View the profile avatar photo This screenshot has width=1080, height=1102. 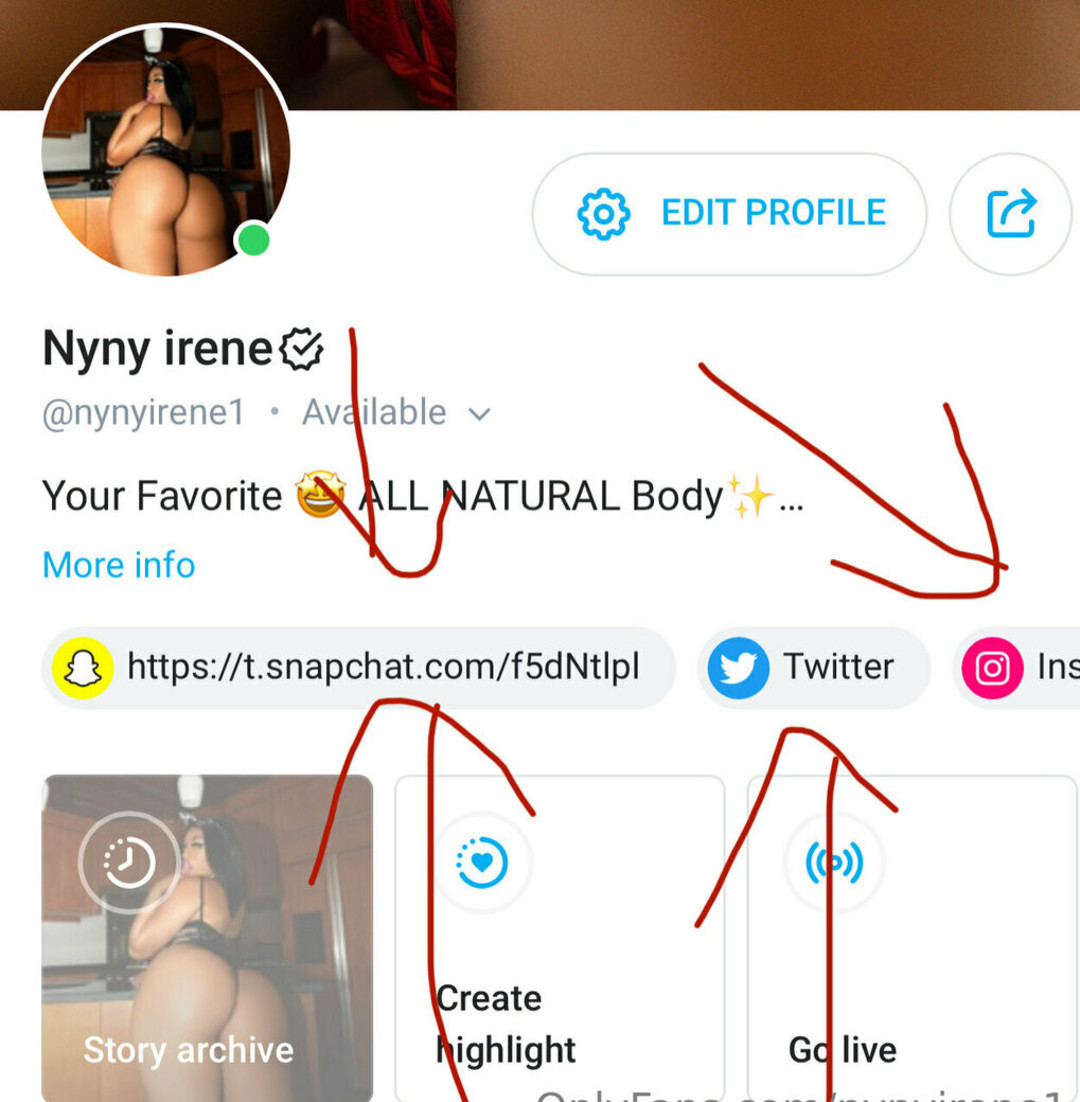click(166, 152)
